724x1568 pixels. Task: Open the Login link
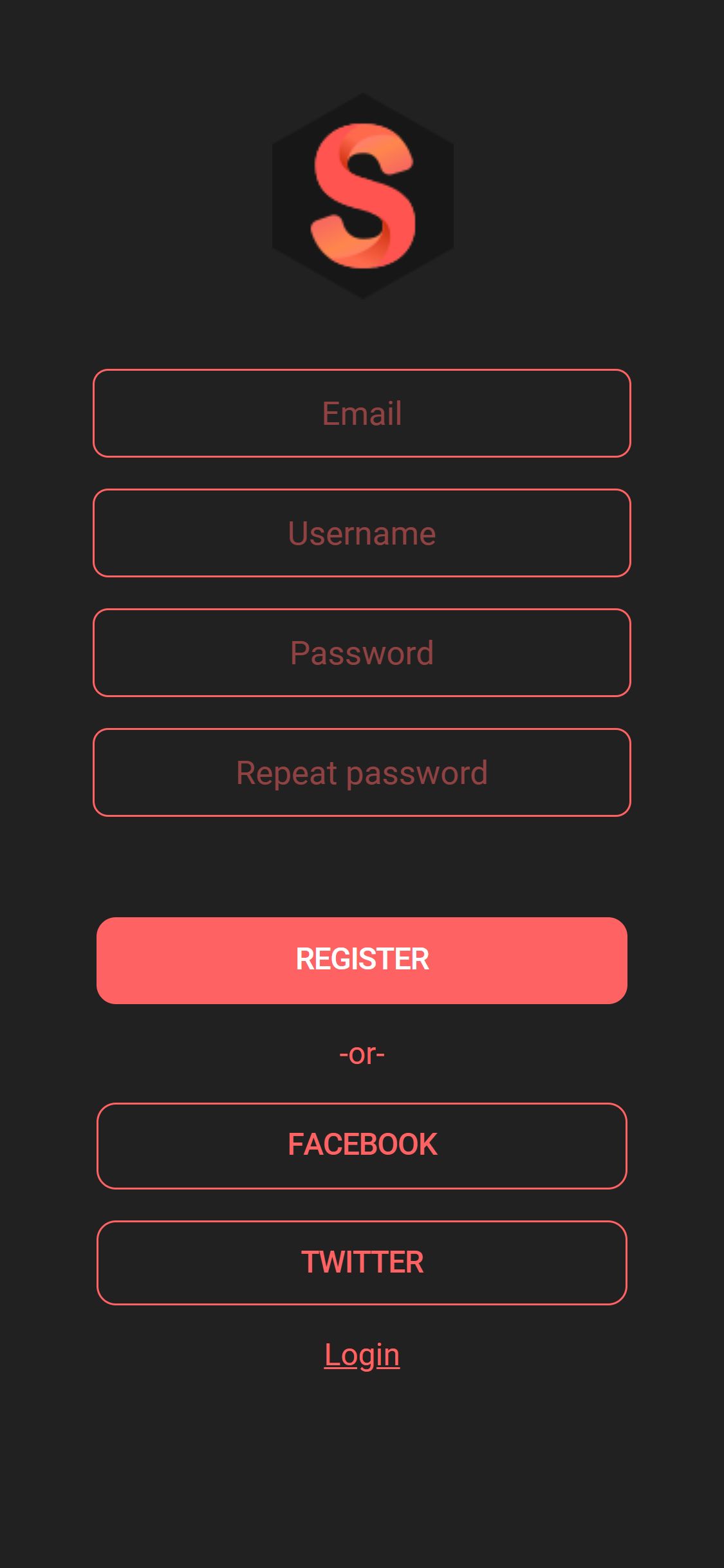point(362,1354)
